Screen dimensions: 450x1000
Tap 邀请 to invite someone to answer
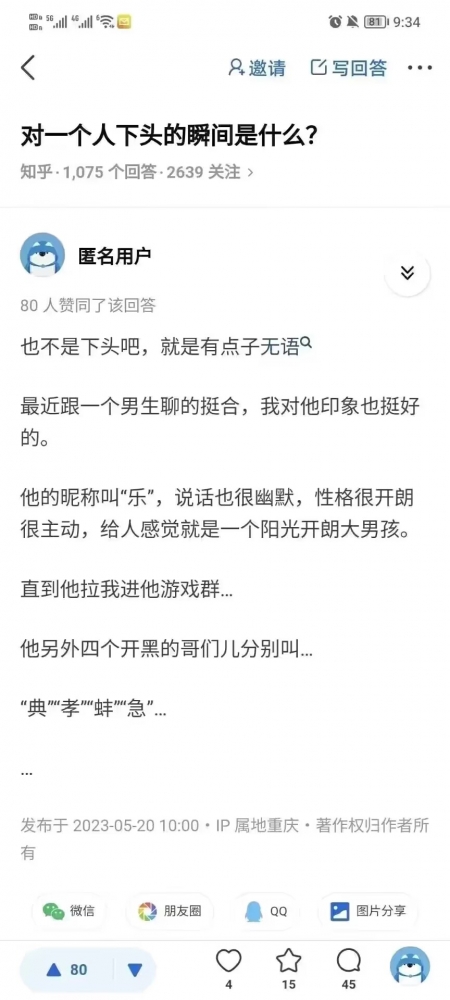(257, 68)
